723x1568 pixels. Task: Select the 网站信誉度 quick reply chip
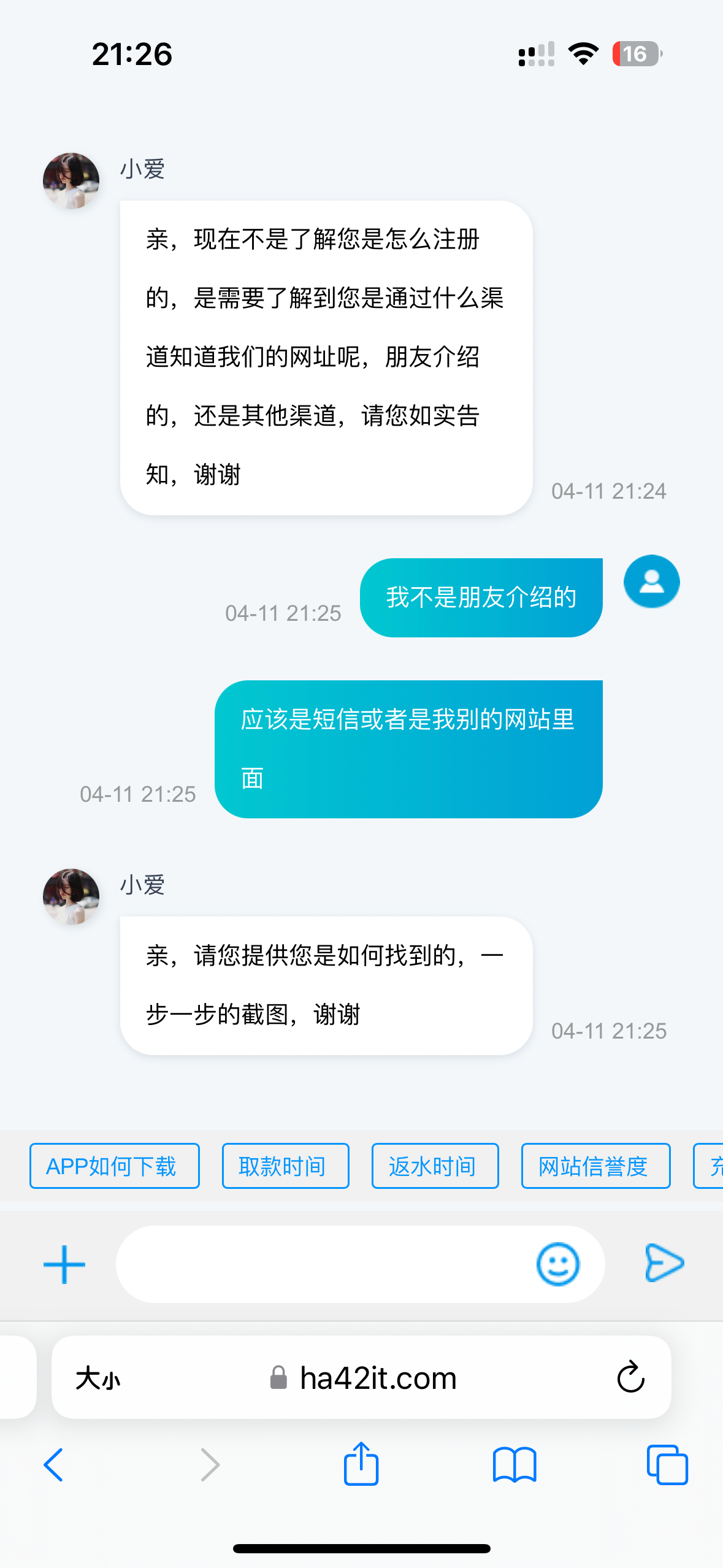tap(595, 1166)
